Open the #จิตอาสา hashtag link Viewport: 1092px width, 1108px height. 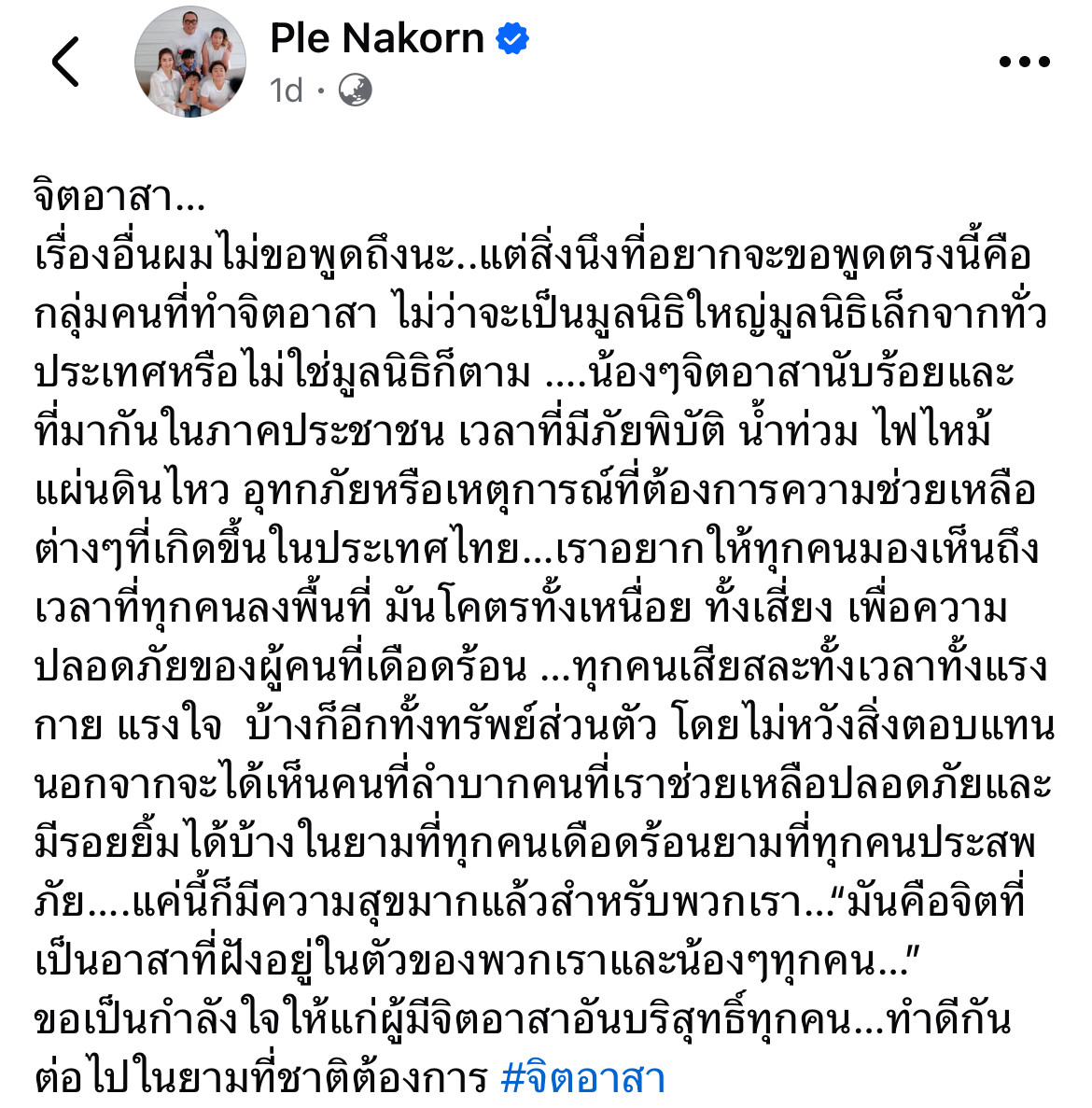pos(582,1078)
